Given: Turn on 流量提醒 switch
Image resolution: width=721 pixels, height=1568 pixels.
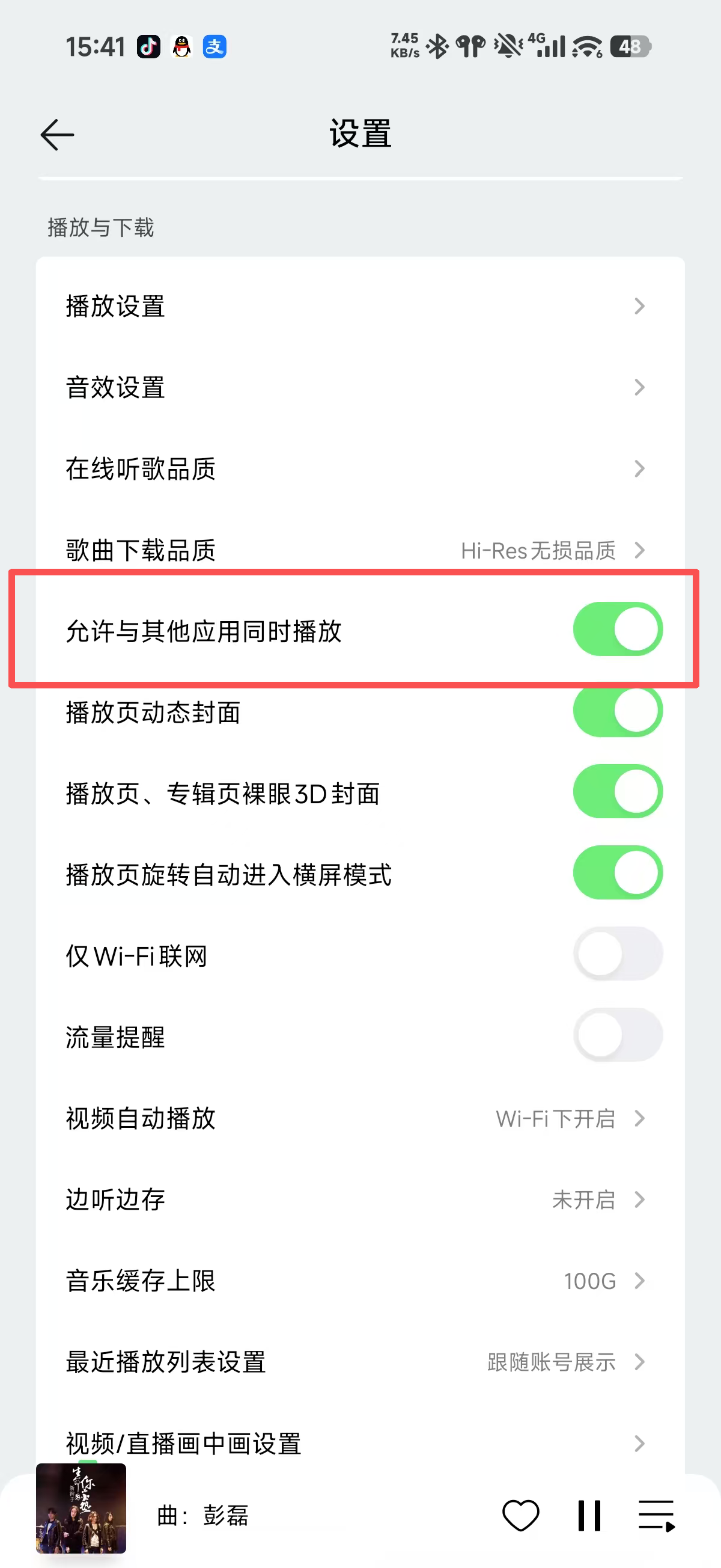Looking at the screenshot, I should coord(617,1035).
